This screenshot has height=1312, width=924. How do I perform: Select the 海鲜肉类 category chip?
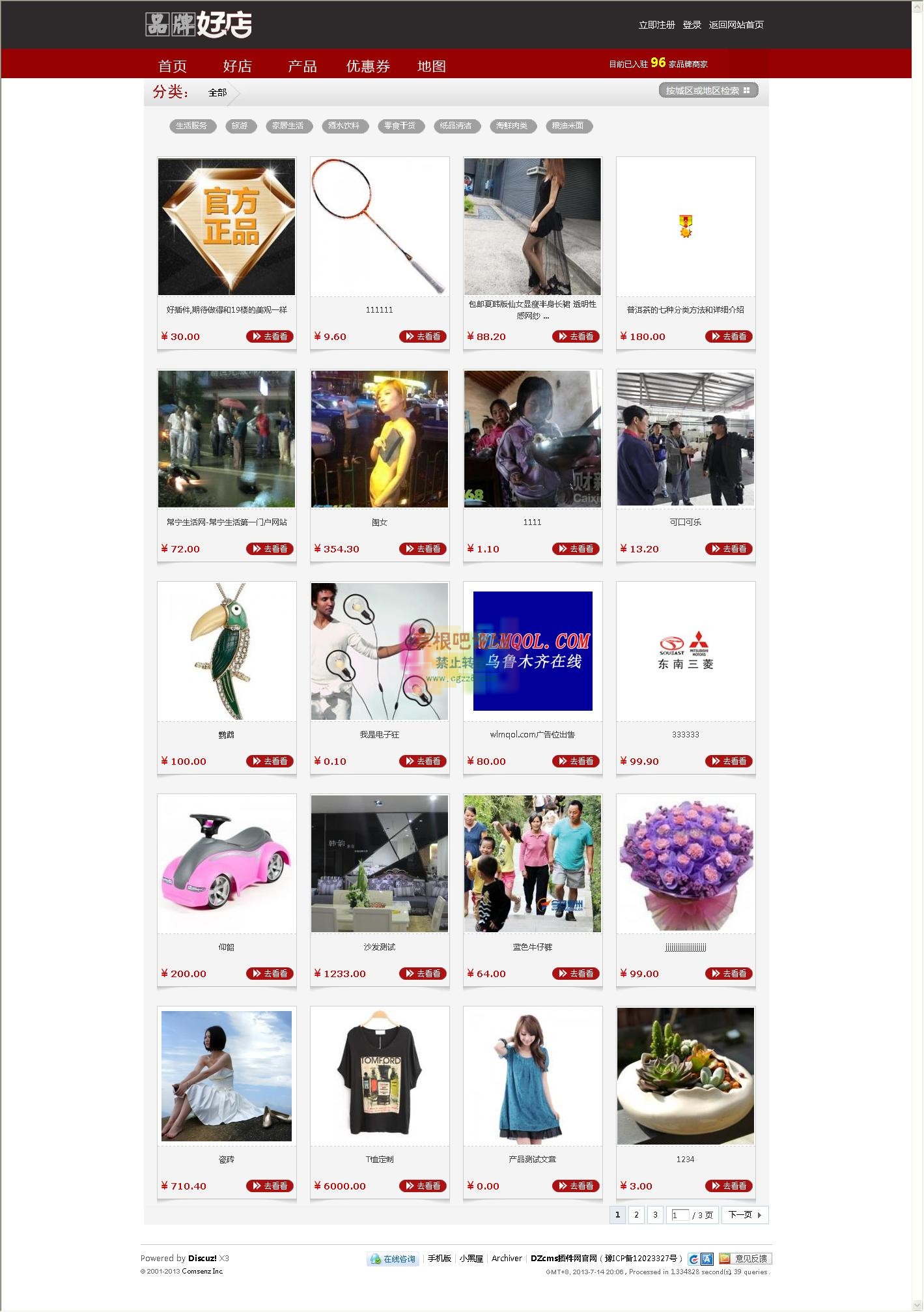click(x=512, y=126)
